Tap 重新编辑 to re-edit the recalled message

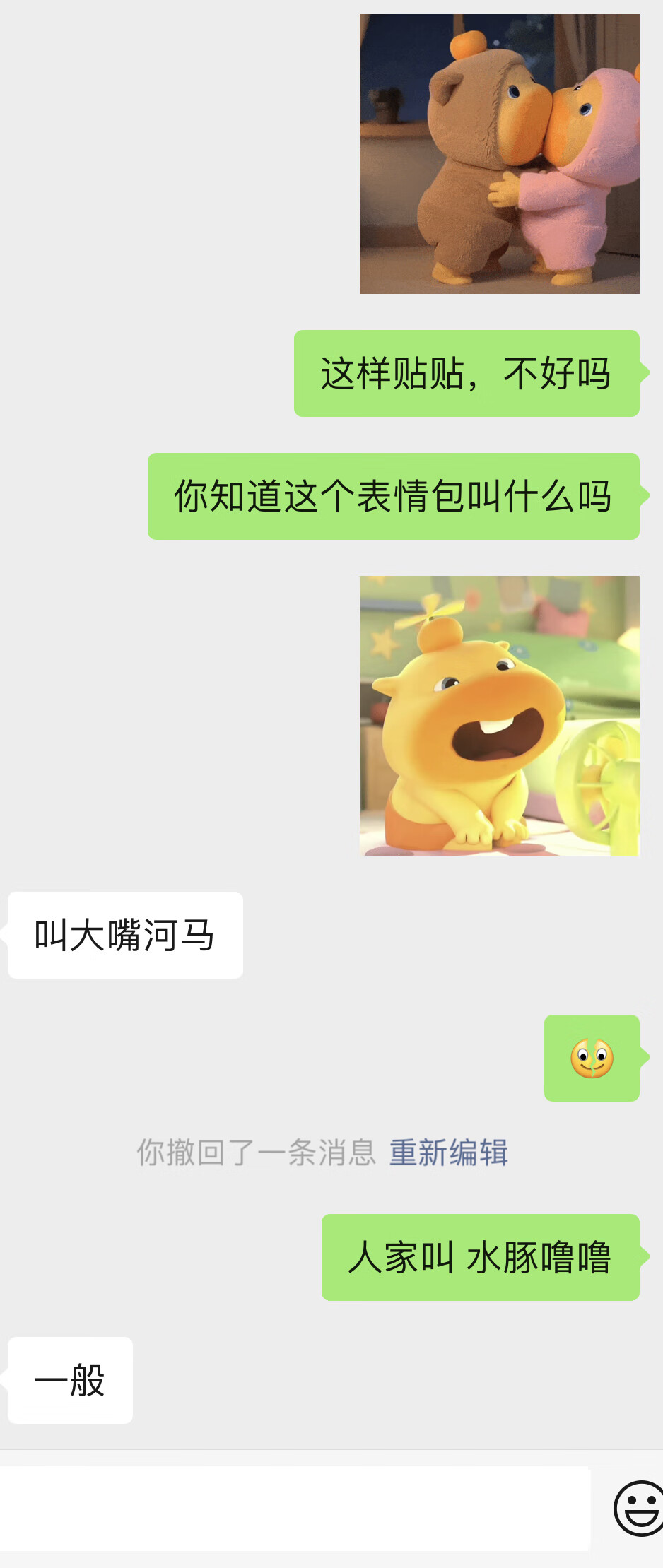448,1153
